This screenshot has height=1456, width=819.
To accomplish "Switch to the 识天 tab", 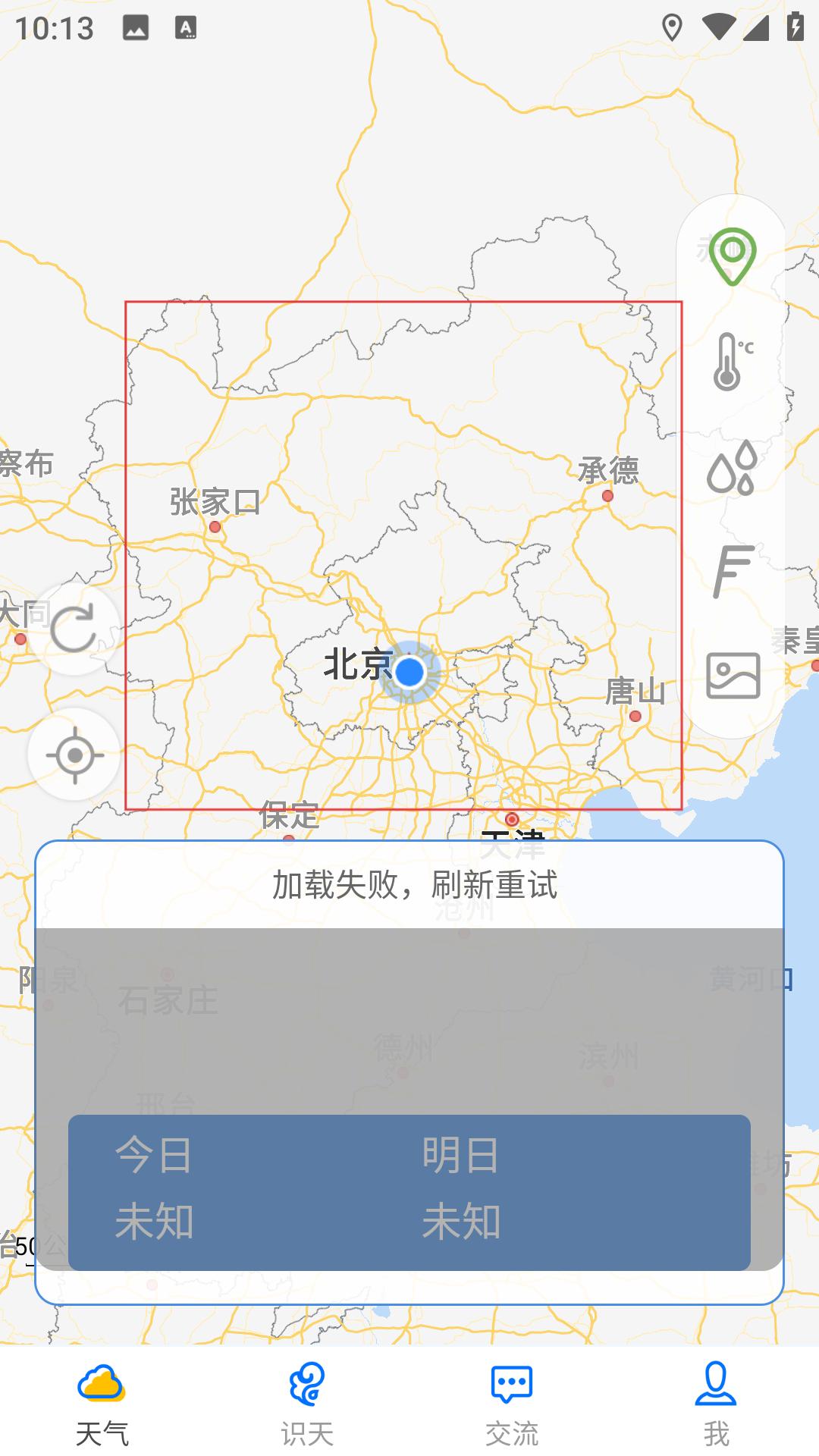I will pyautogui.click(x=307, y=1403).
